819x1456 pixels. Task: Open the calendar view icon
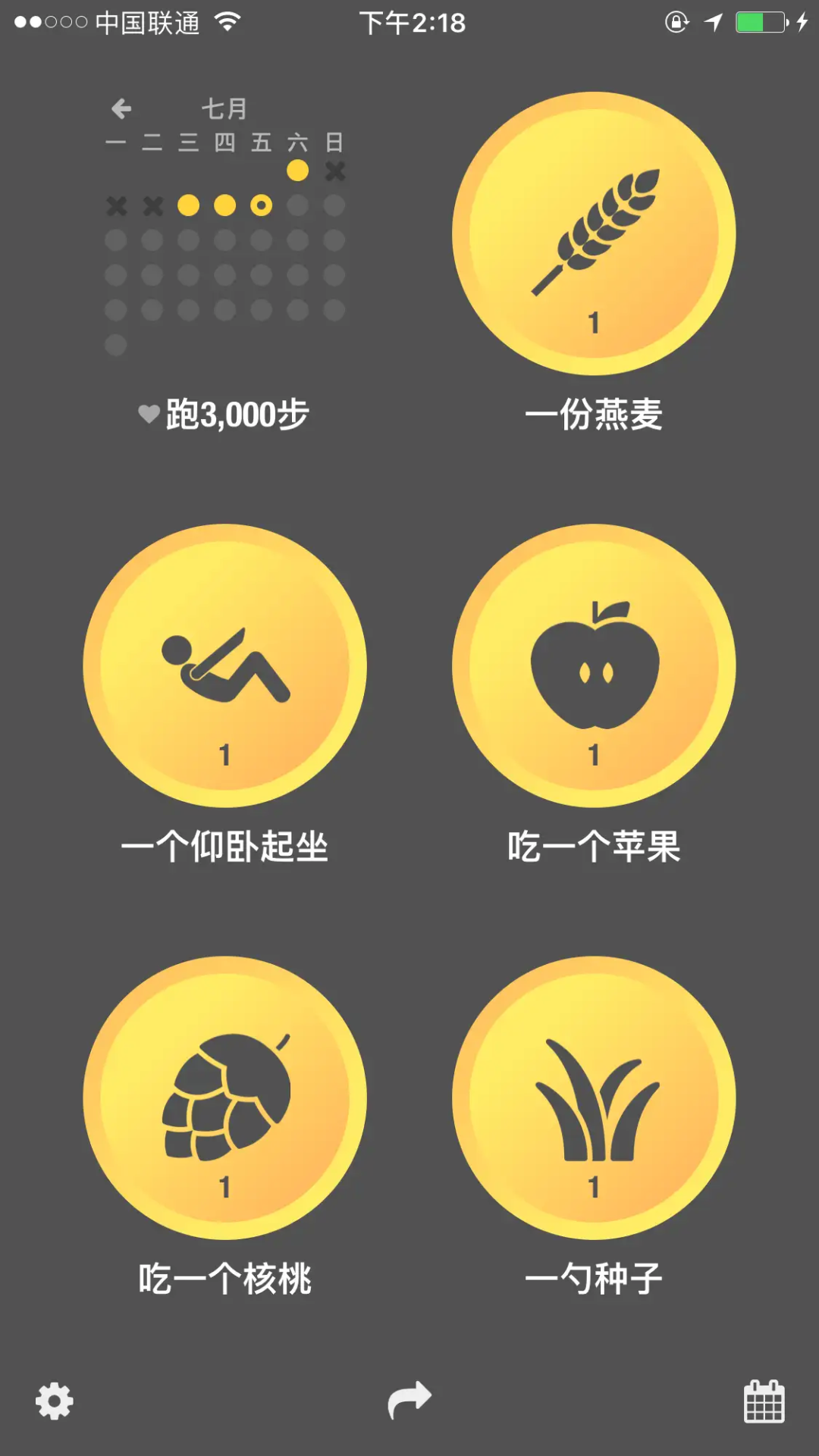tap(764, 1401)
